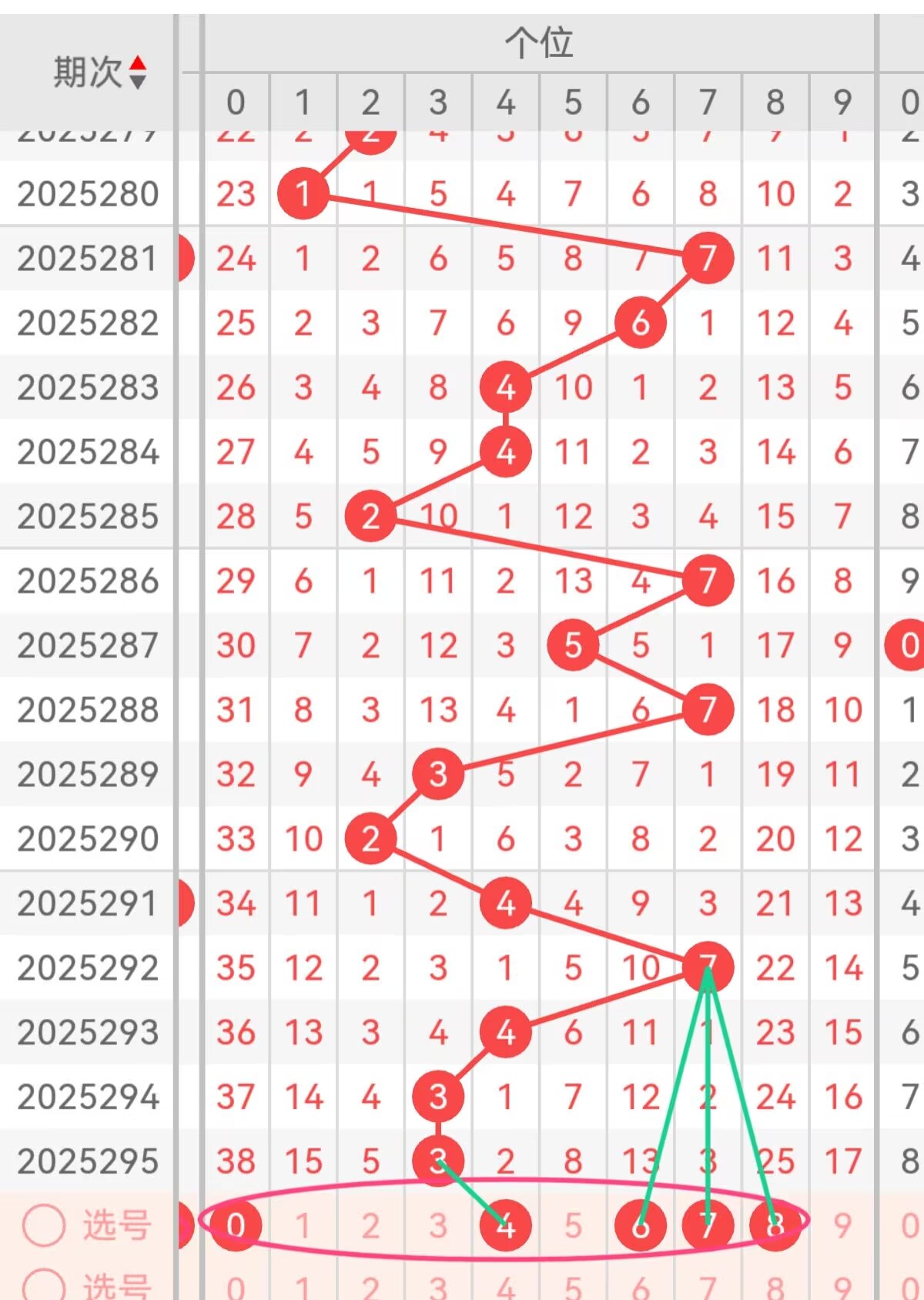924x1300 pixels.
Task: Select number 3 in the first 选号 row
Action: coord(438,1225)
